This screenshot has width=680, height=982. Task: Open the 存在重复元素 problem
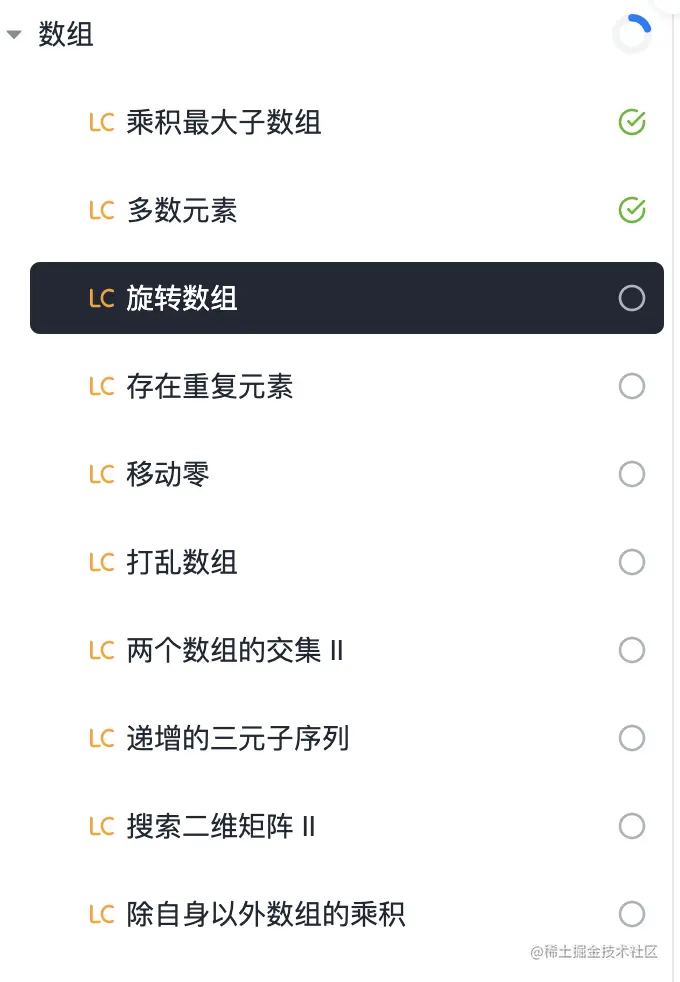coord(209,386)
